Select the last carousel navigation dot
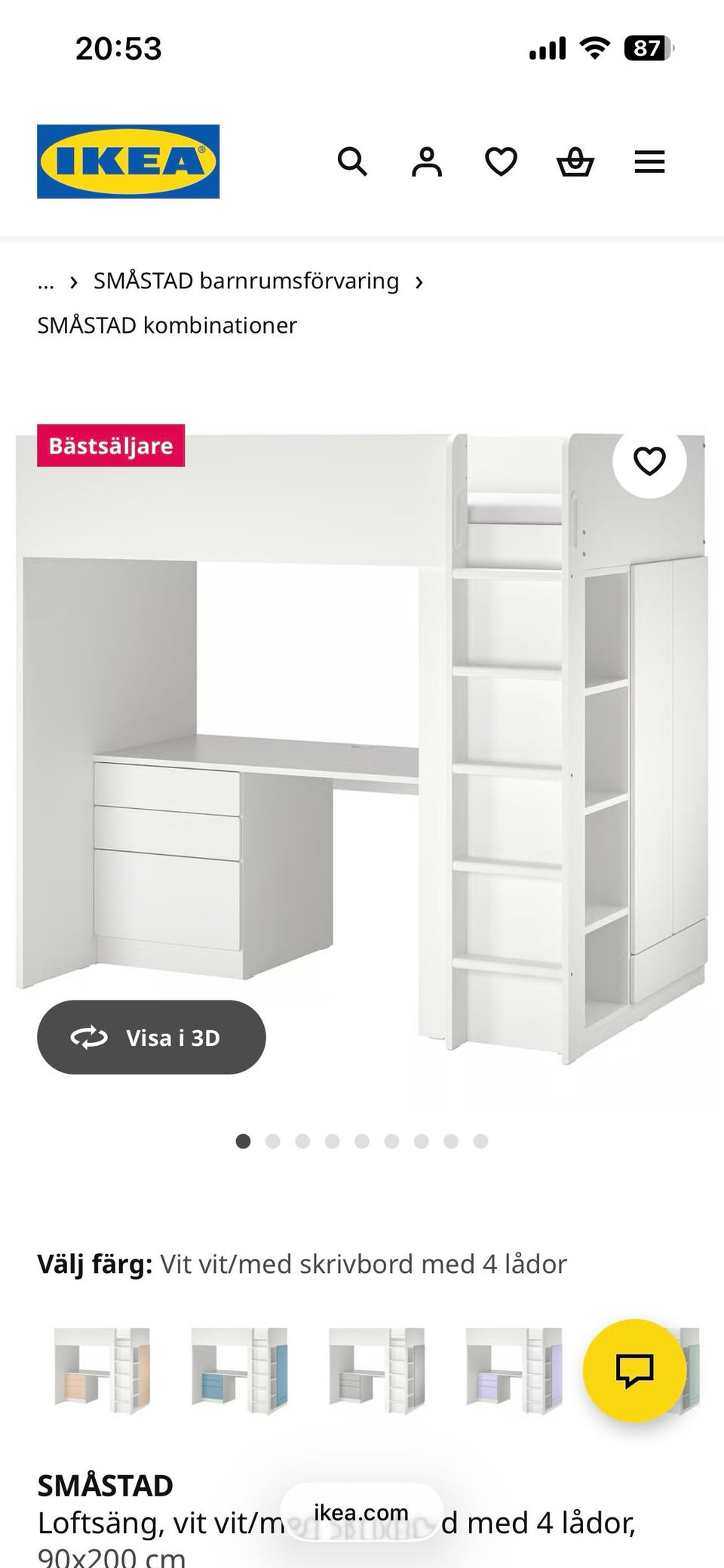The image size is (724, 1568). [480, 1142]
